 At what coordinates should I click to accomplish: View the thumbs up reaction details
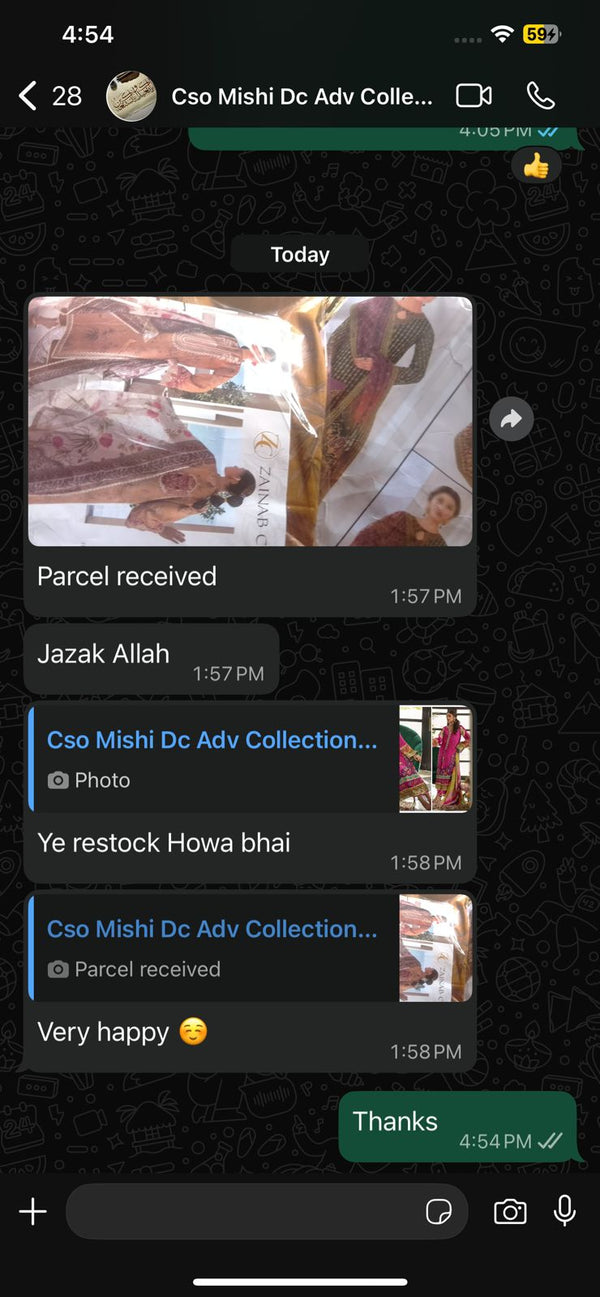pyautogui.click(x=536, y=167)
